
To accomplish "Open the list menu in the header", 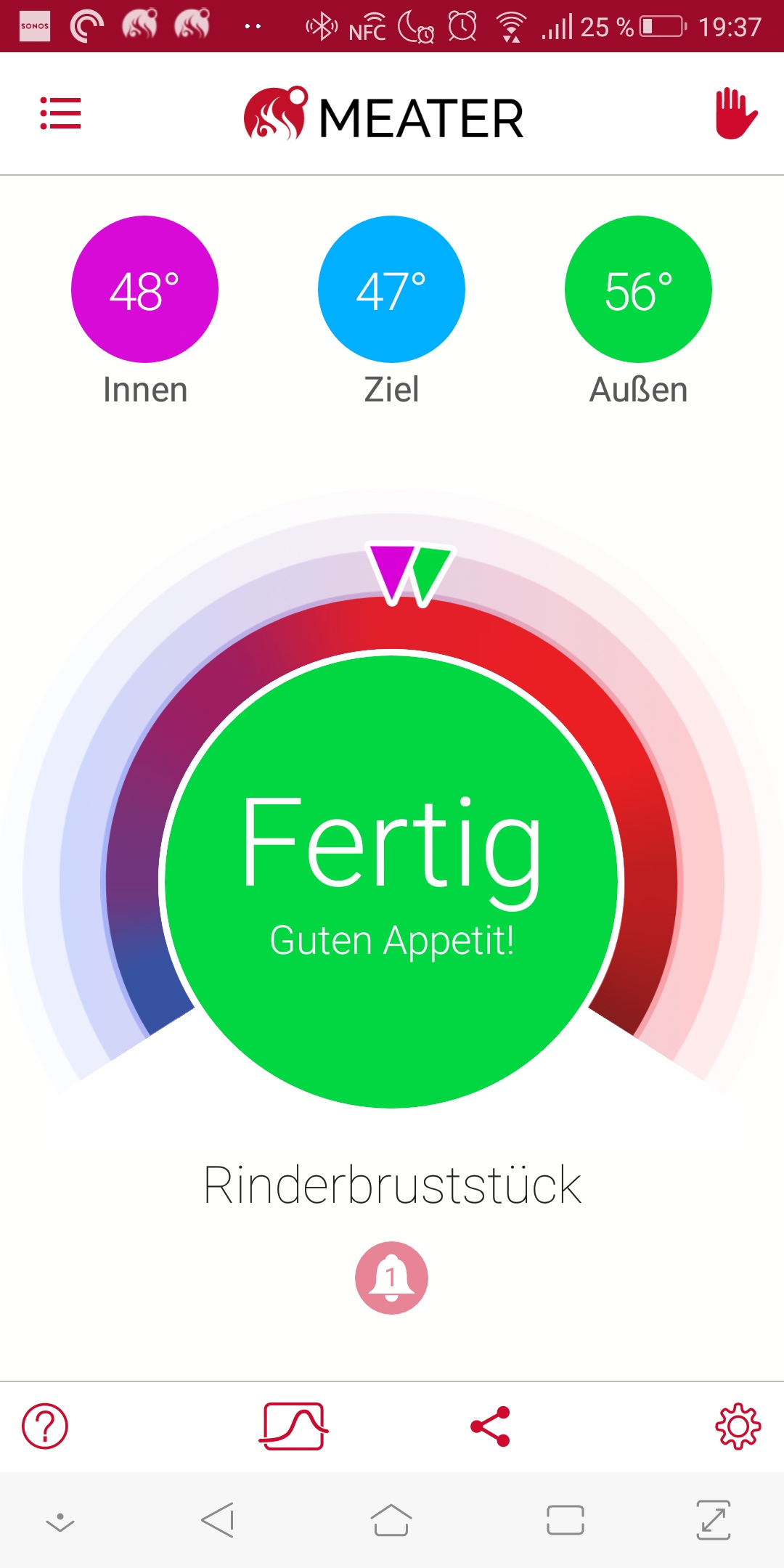I will click(x=60, y=114).
